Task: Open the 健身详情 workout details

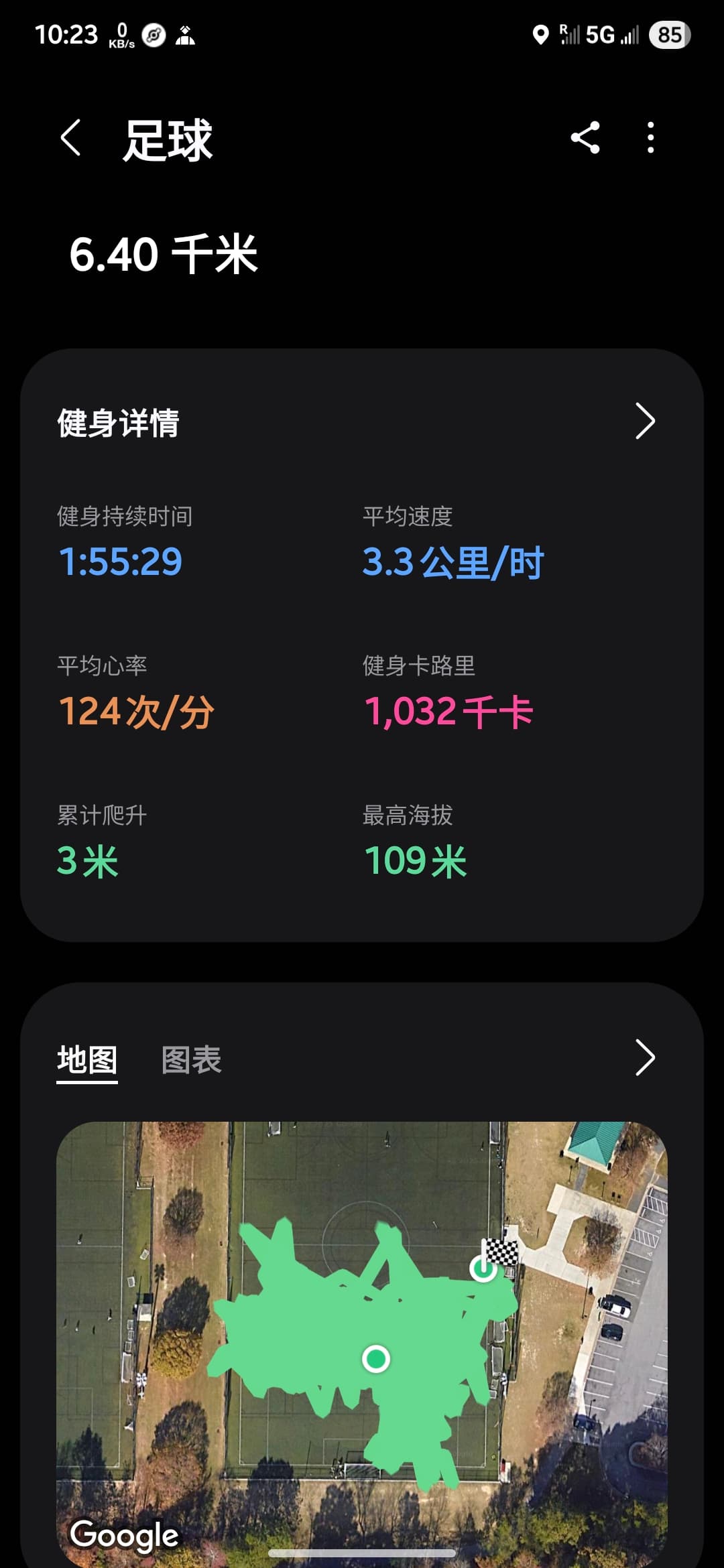Action: pos(644,421)
